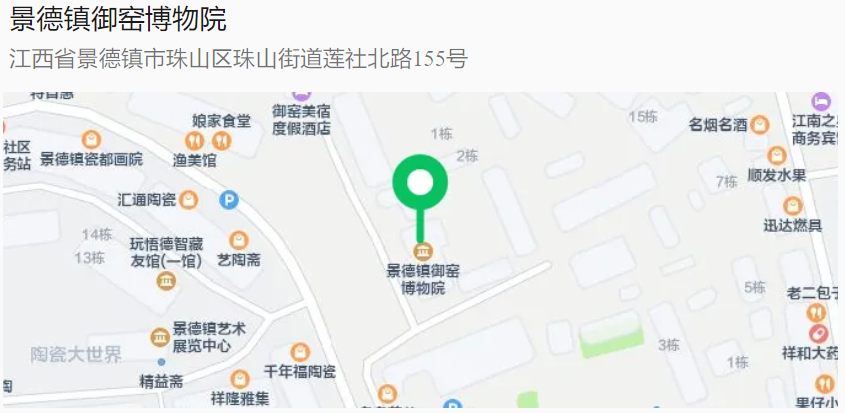845x413 pixels.
Task: Tap the green location pin marker
Action: pyautogui.click(x=421, y=184)
